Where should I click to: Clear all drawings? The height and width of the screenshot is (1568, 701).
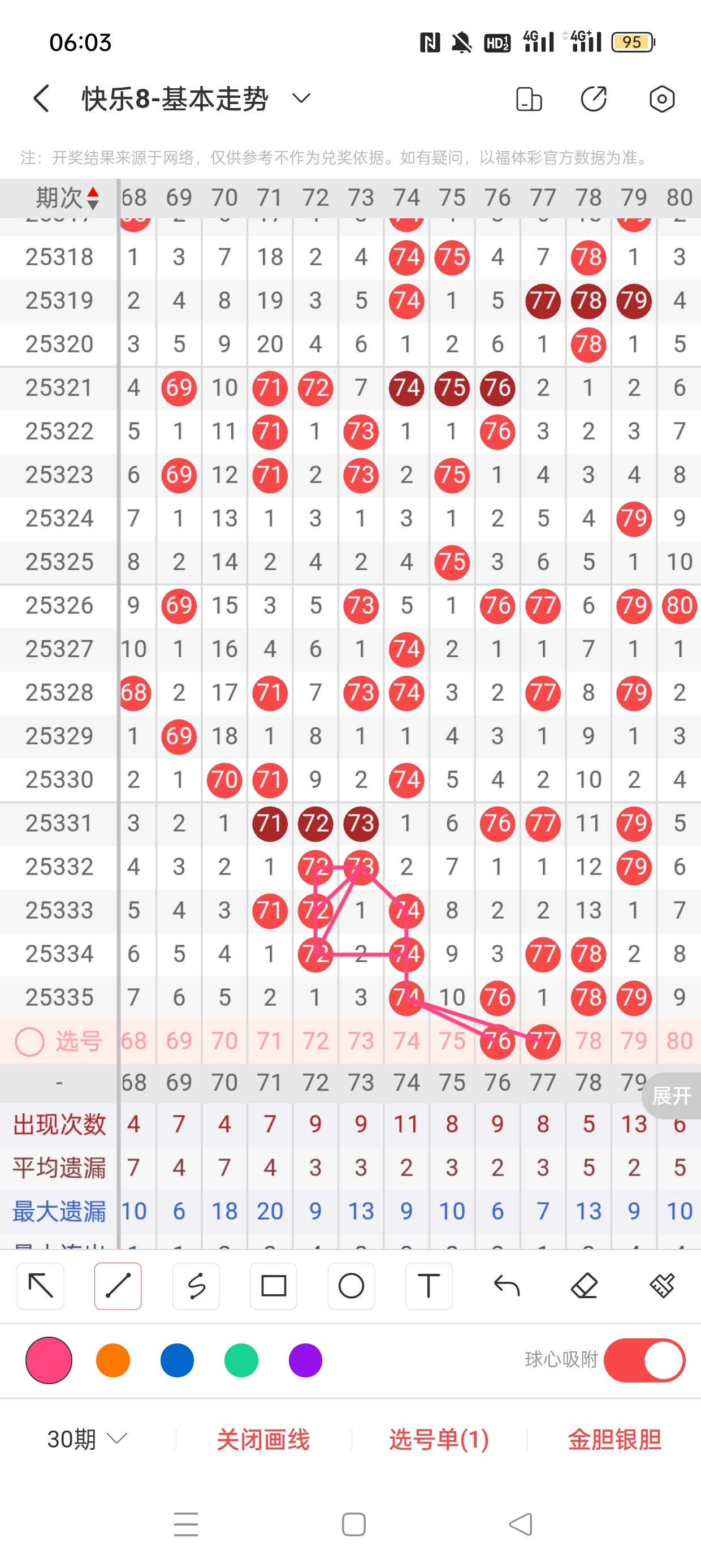661,1286
